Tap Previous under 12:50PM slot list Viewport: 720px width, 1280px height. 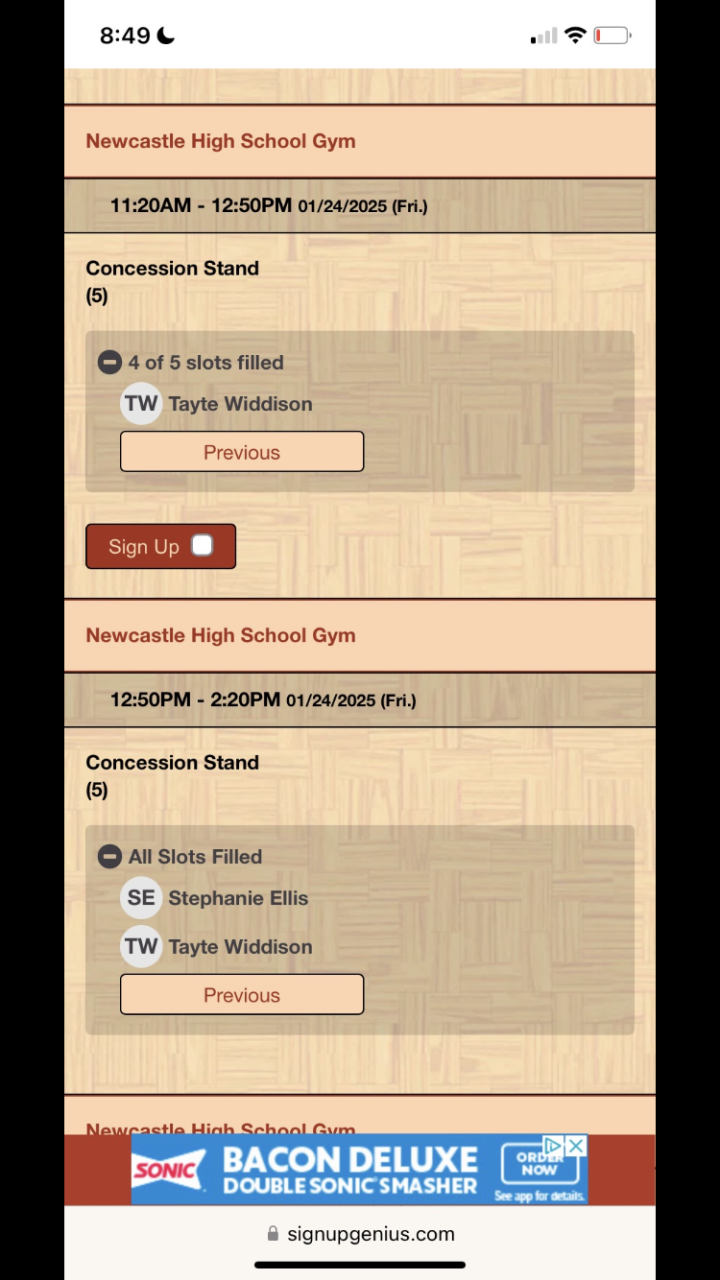tap(242, 995)
